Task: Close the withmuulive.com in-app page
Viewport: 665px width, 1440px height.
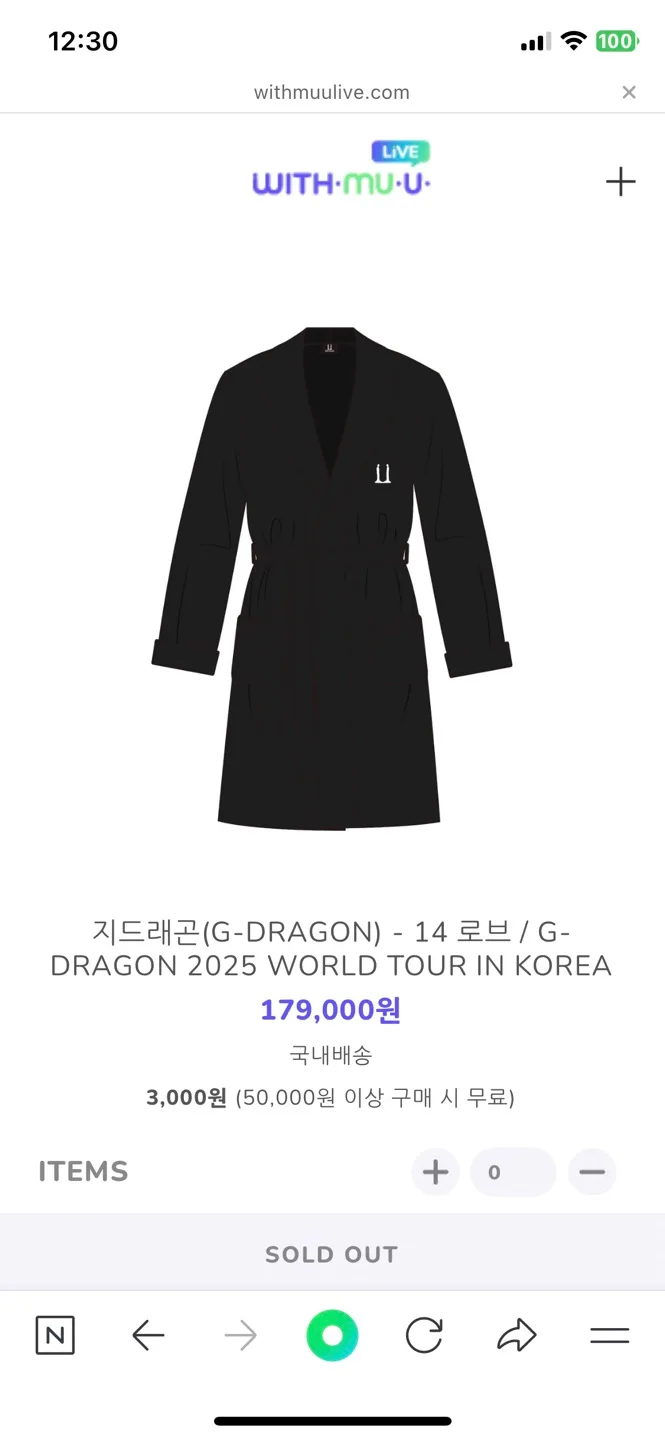Action: point(629,93)
